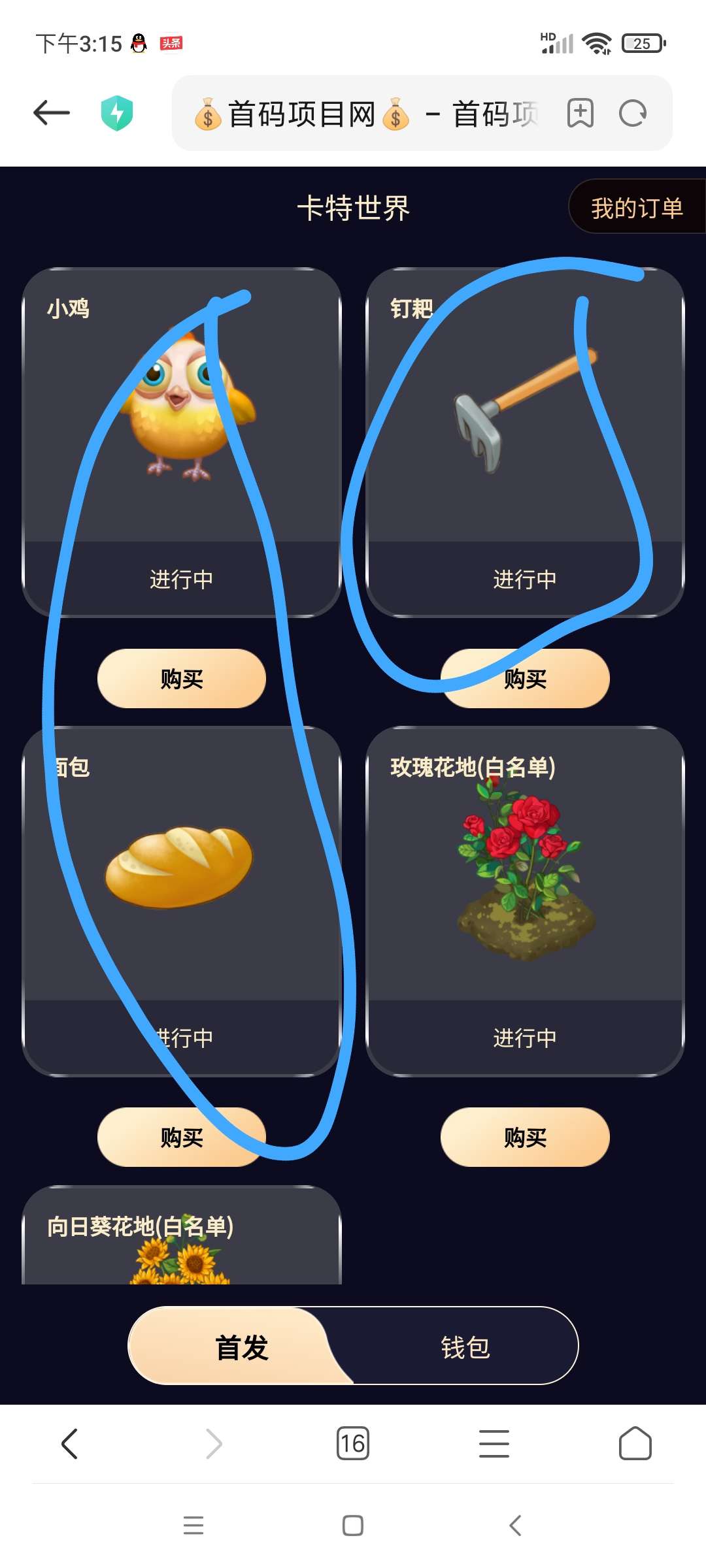The image size is (706, 1568).
Task: Select the 首发 tab
Action: point(241,1347)
